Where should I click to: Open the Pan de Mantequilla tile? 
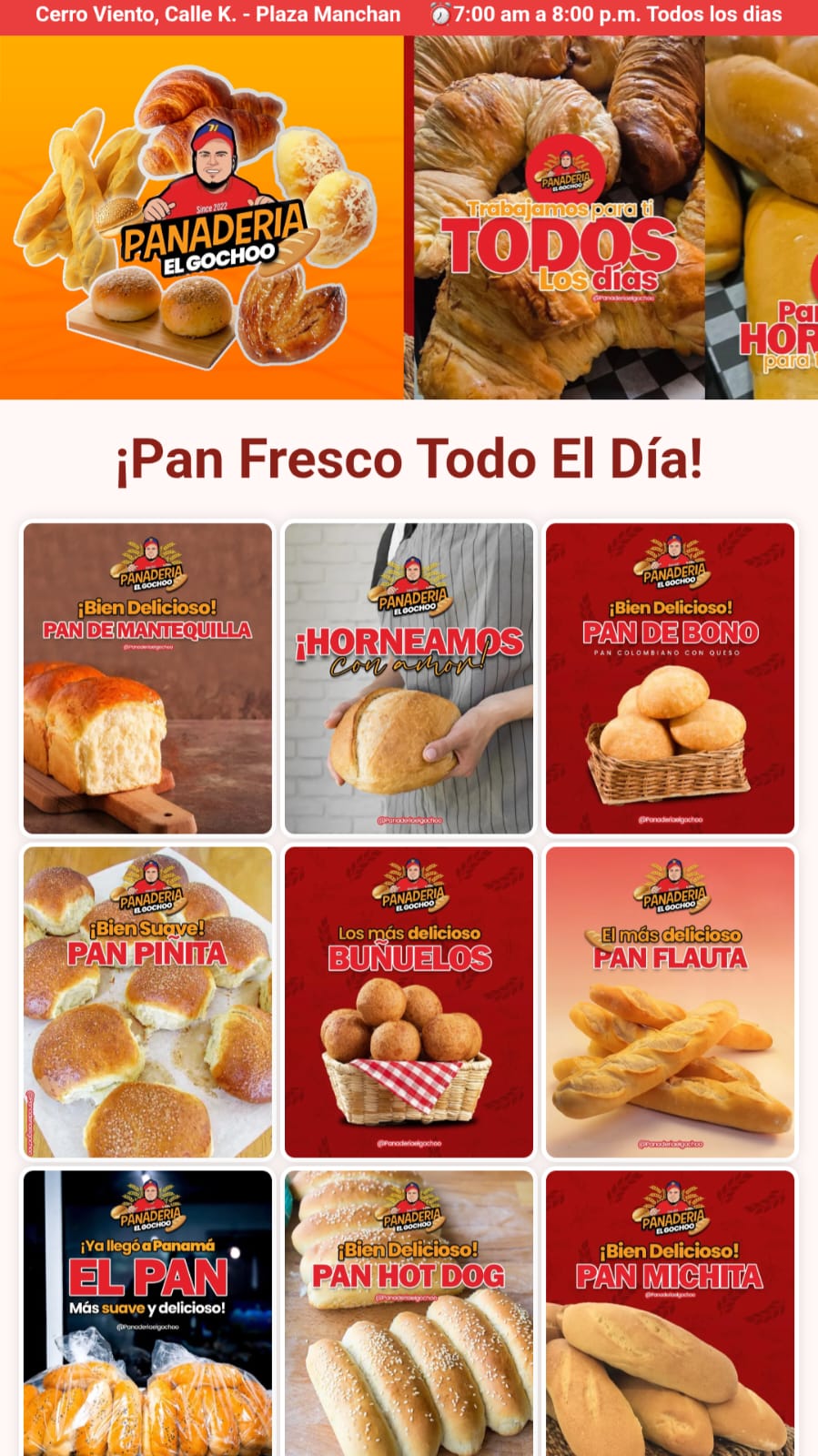click(147, 678)
